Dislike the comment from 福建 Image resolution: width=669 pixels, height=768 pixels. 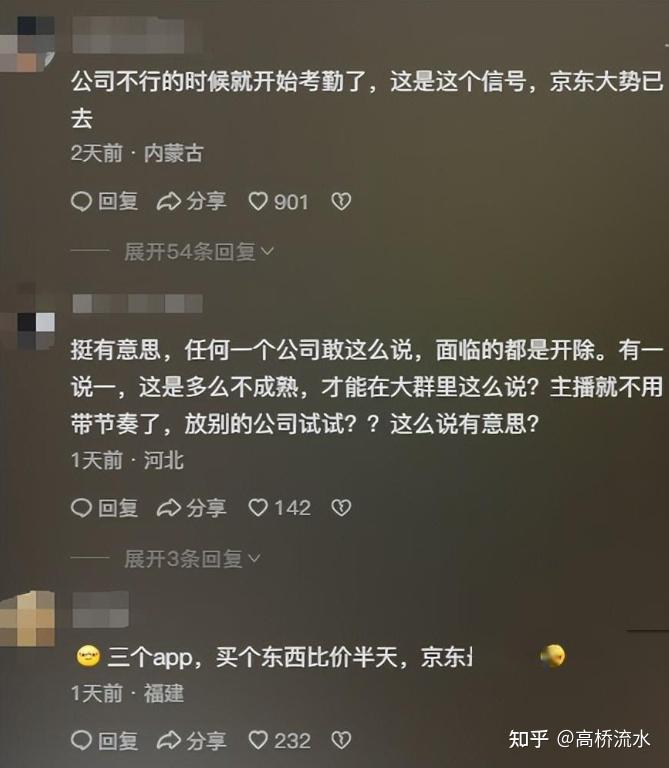[341, 741]
